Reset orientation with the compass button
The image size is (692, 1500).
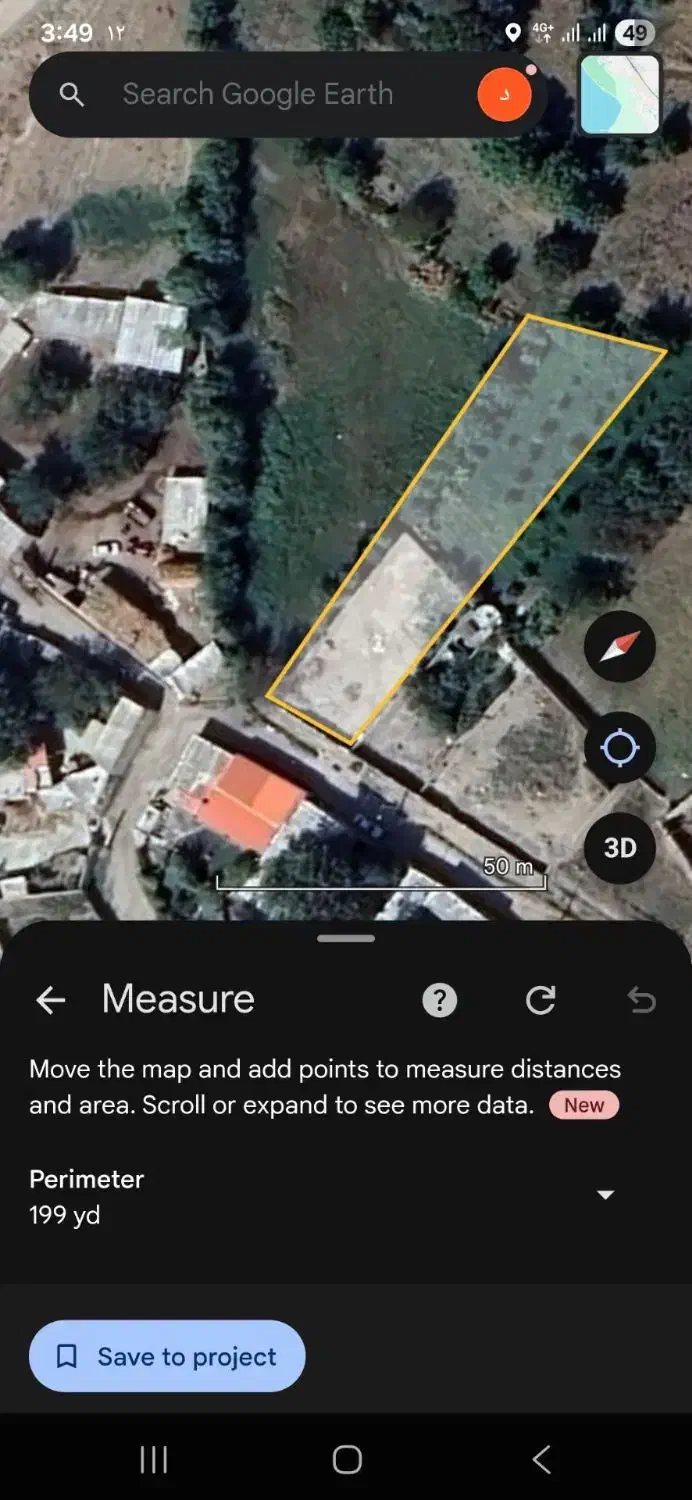click(619, 647)
